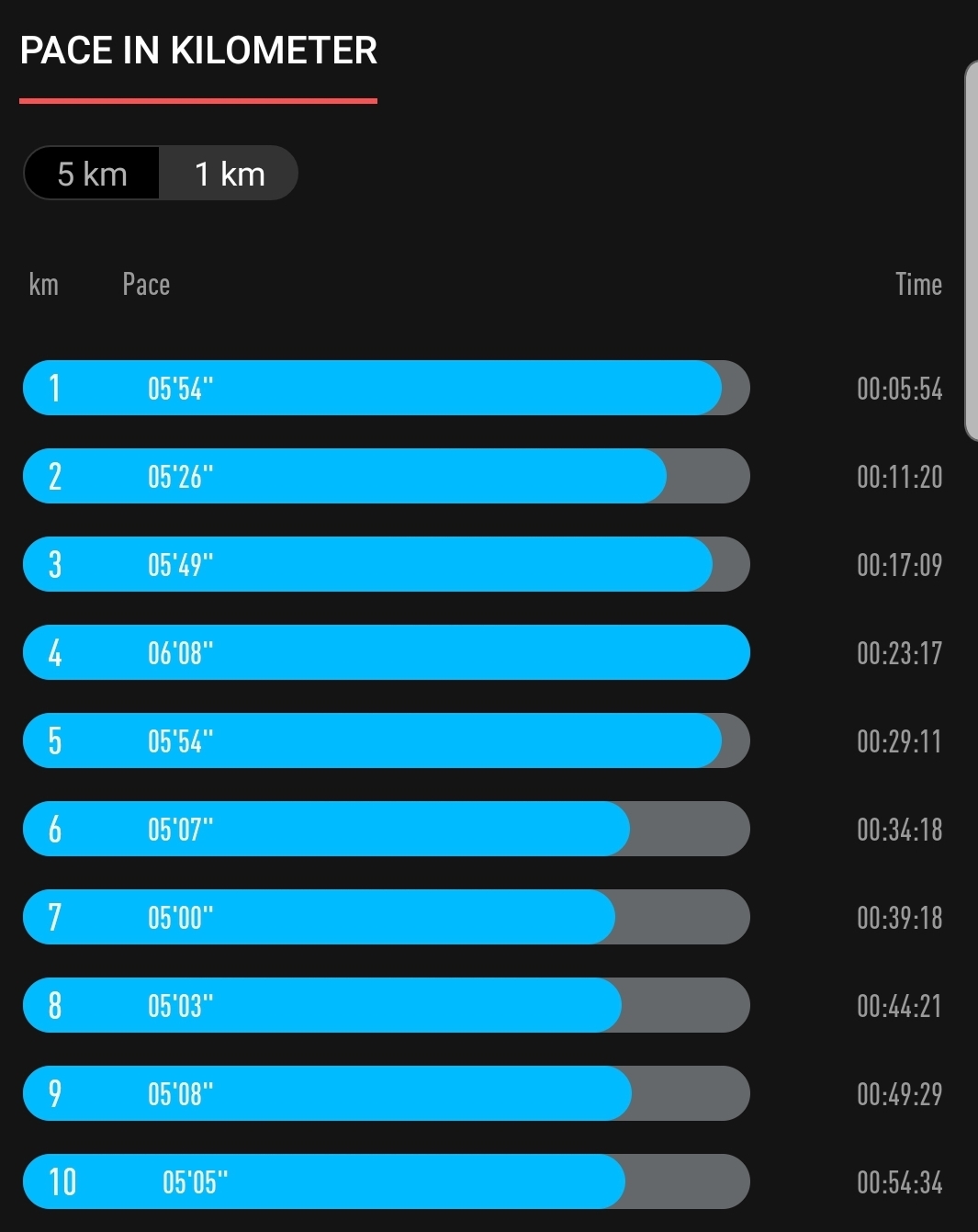978x1232 pixels.
Task: Switch to the 5 km pace view
Action: click(x=92, y=174)
